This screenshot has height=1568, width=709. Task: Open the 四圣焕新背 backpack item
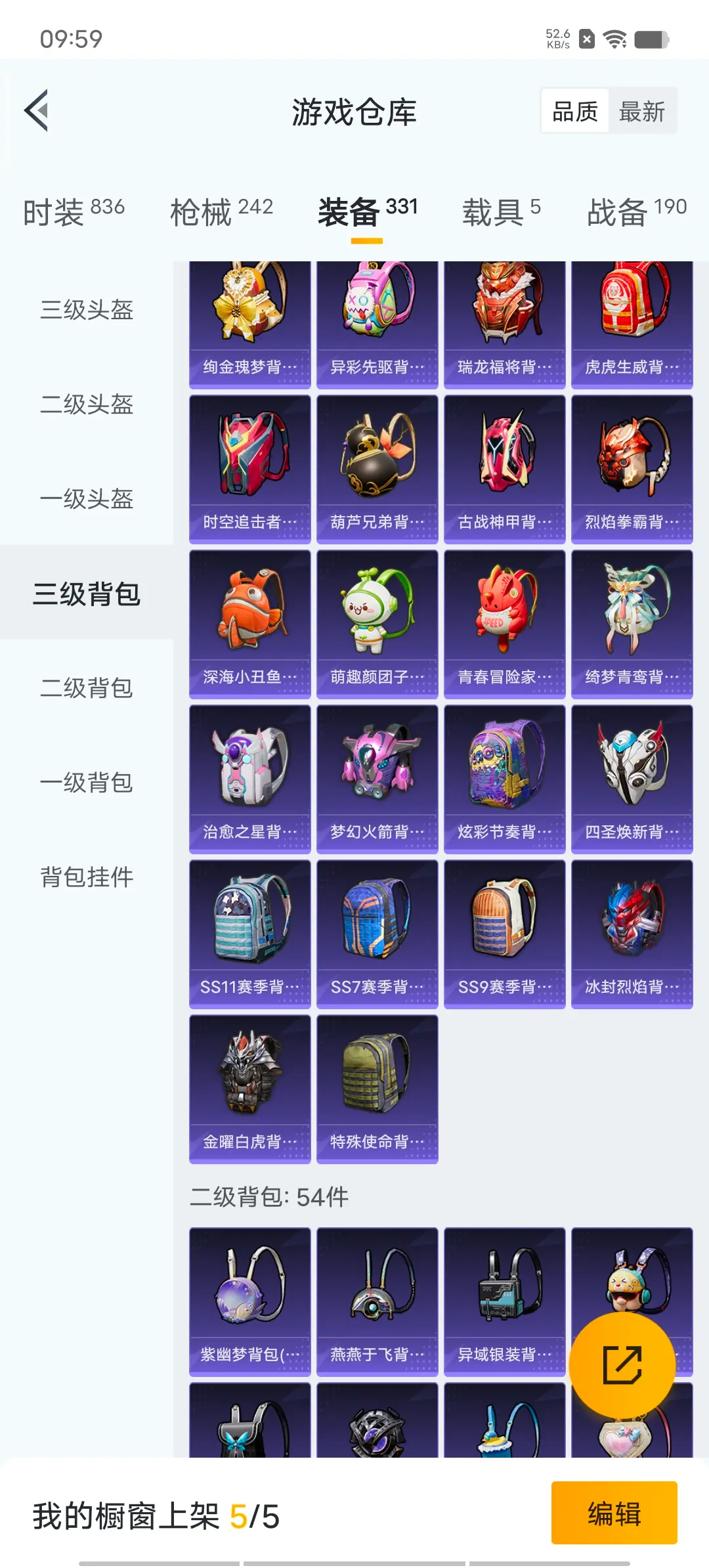pos(632,779)
